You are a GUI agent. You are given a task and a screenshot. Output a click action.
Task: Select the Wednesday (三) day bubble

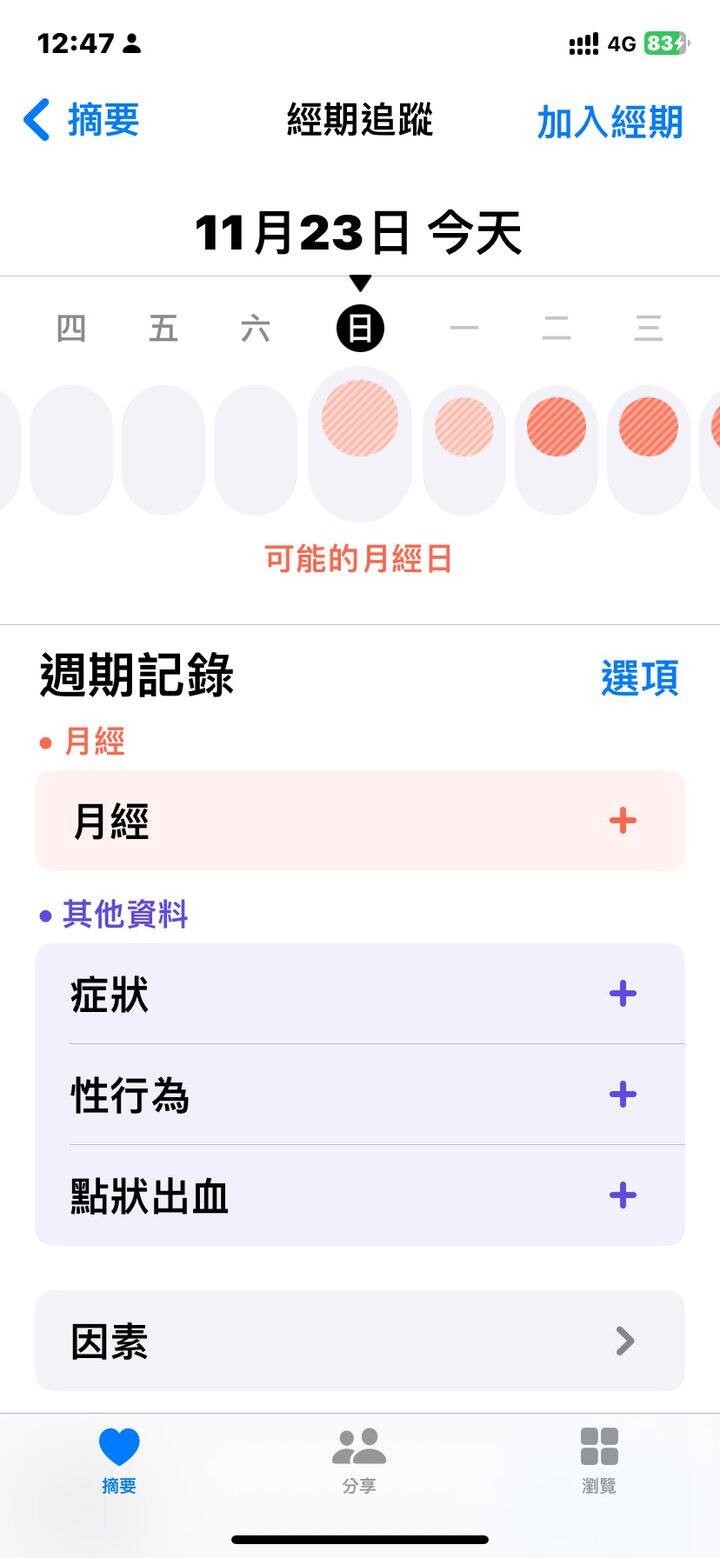648,450
